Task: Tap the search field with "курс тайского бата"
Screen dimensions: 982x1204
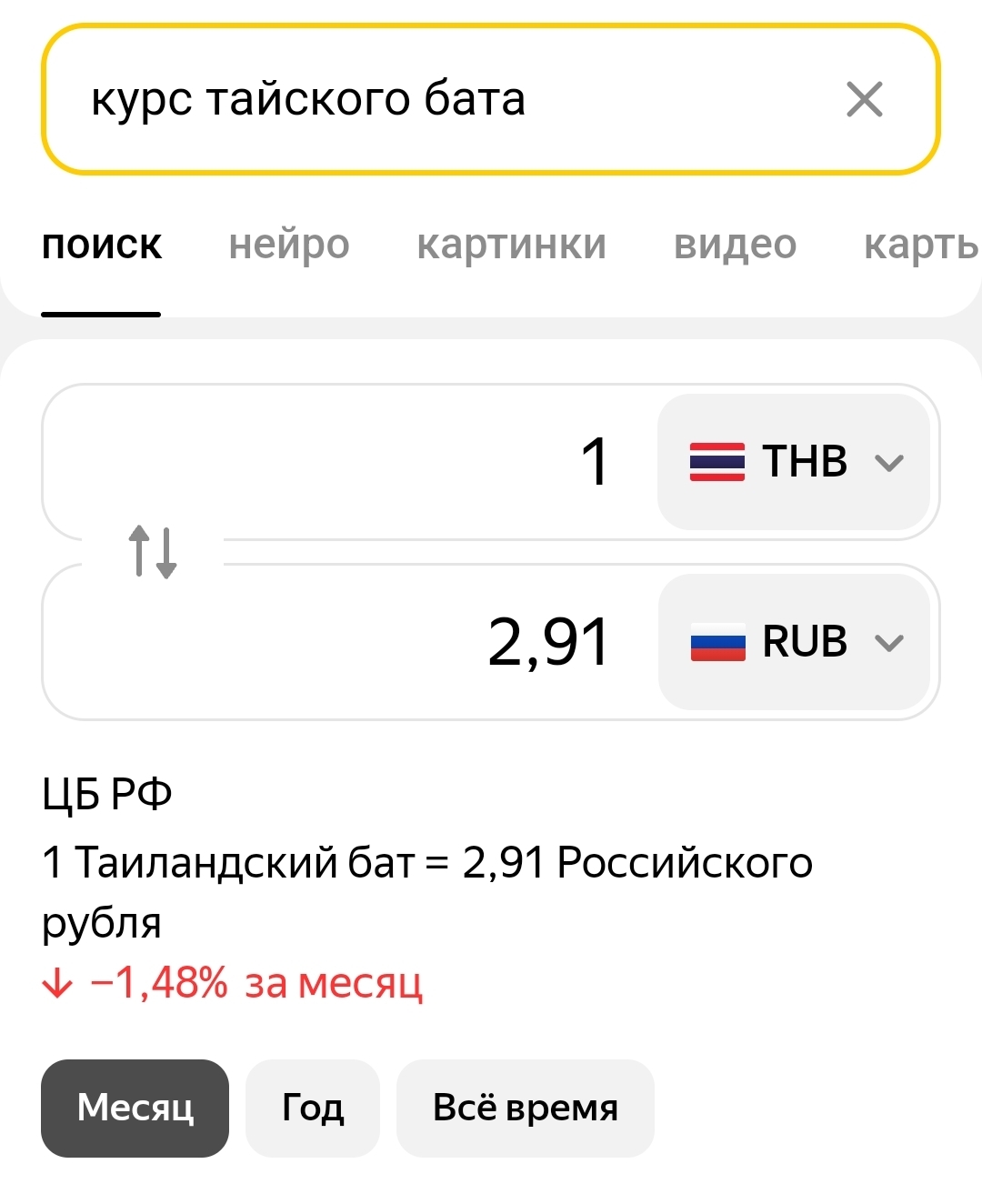Action: [409, 99]
